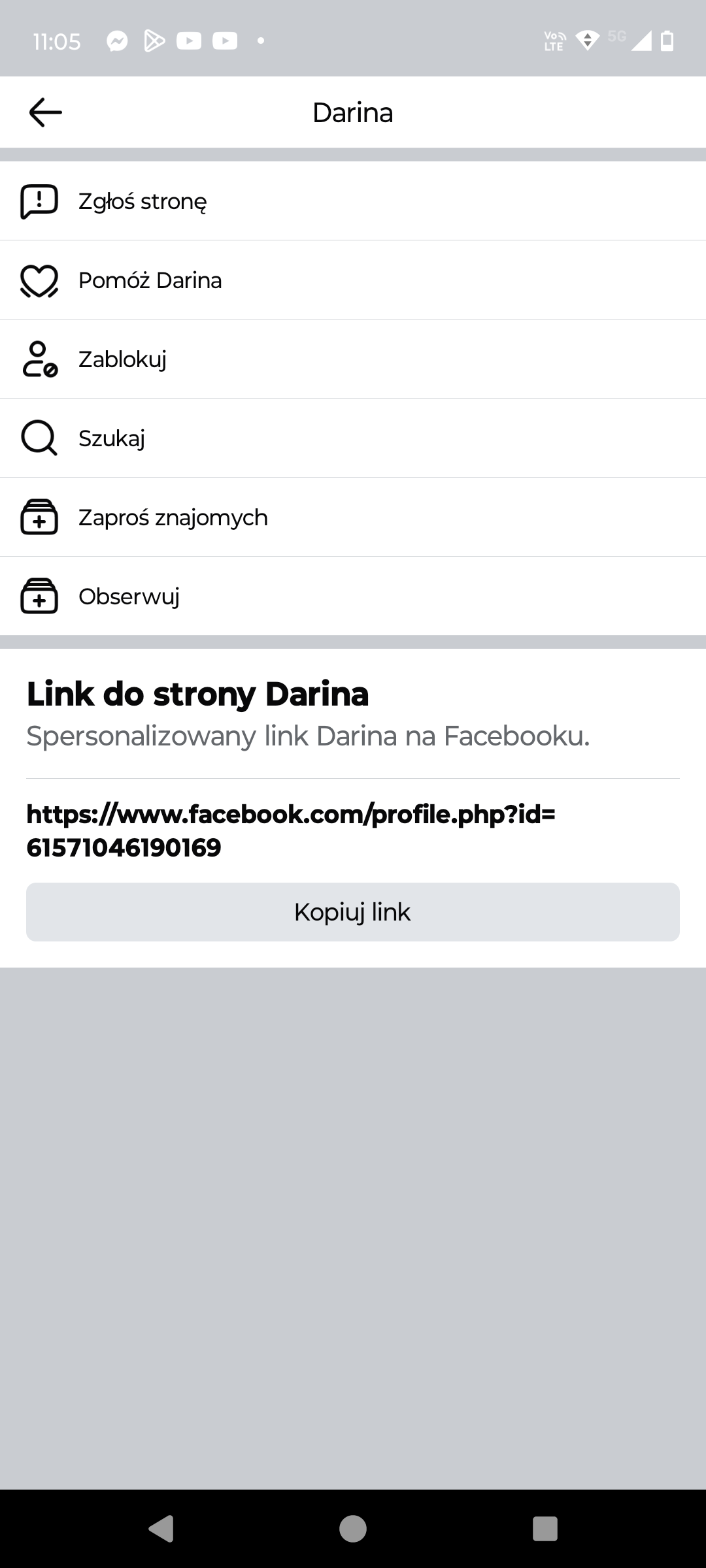Go back using the top arrow

coord(46,112)
